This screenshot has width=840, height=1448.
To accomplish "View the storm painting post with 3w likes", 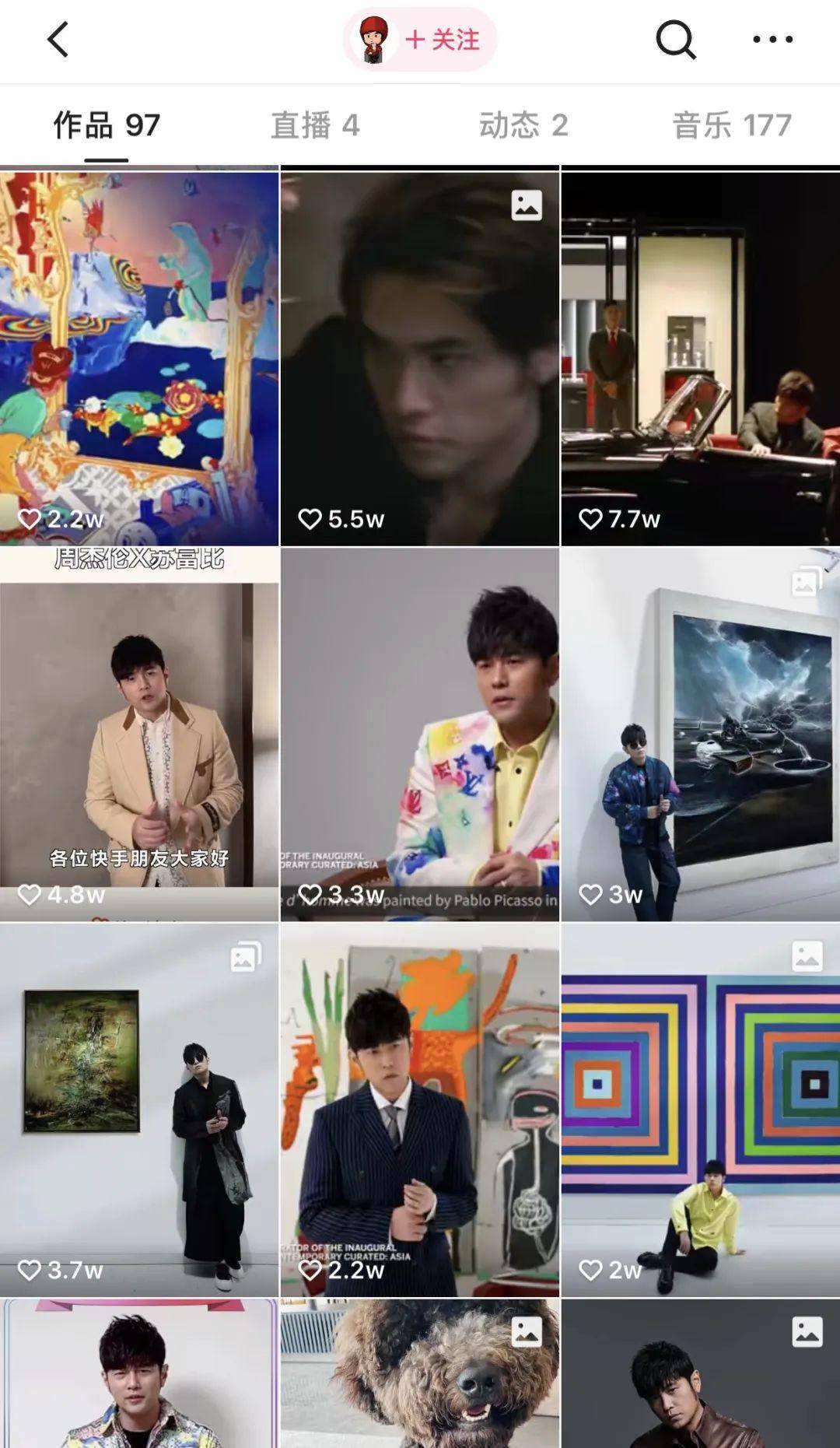I will coord(700,734).
